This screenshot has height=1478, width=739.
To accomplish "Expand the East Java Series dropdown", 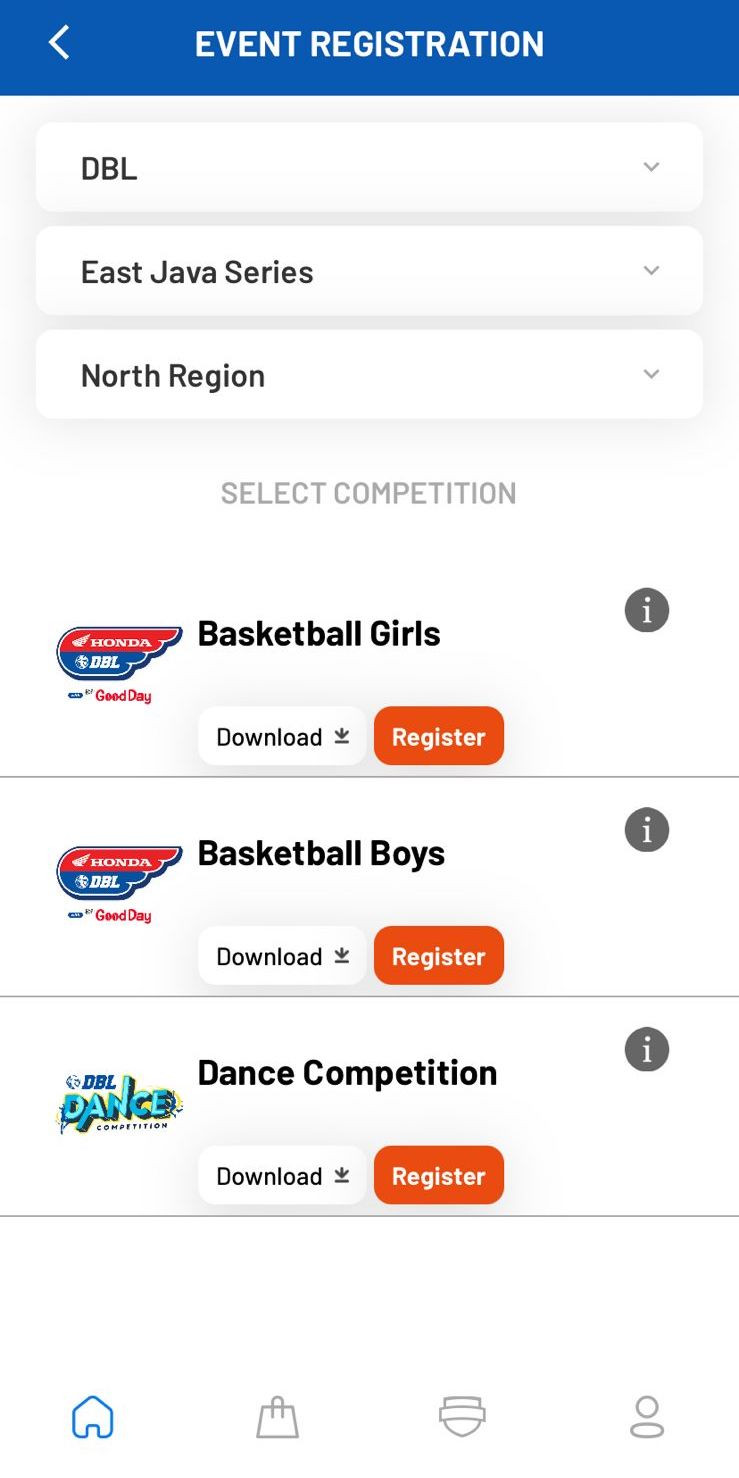I will (369, 271).
